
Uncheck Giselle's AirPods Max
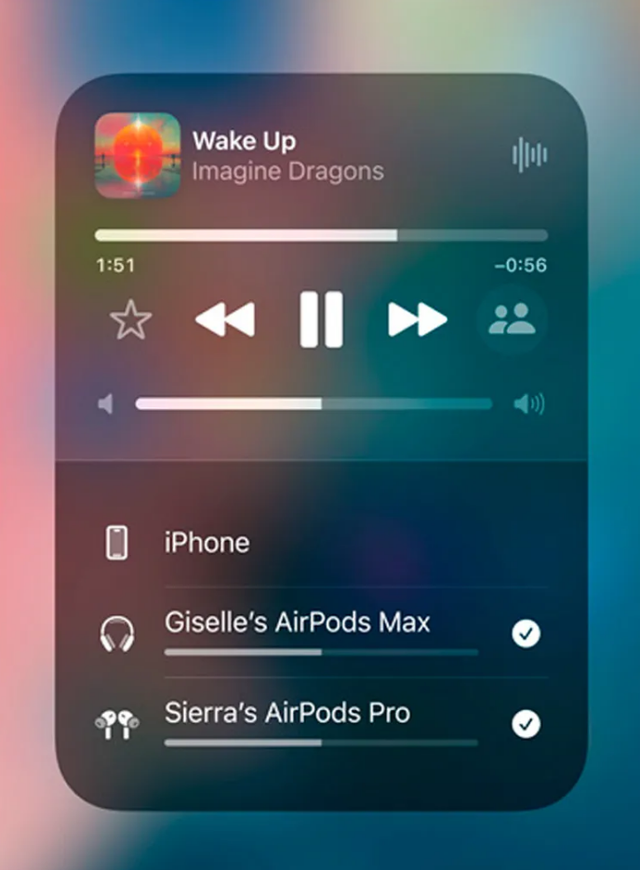tap(526, 633)
